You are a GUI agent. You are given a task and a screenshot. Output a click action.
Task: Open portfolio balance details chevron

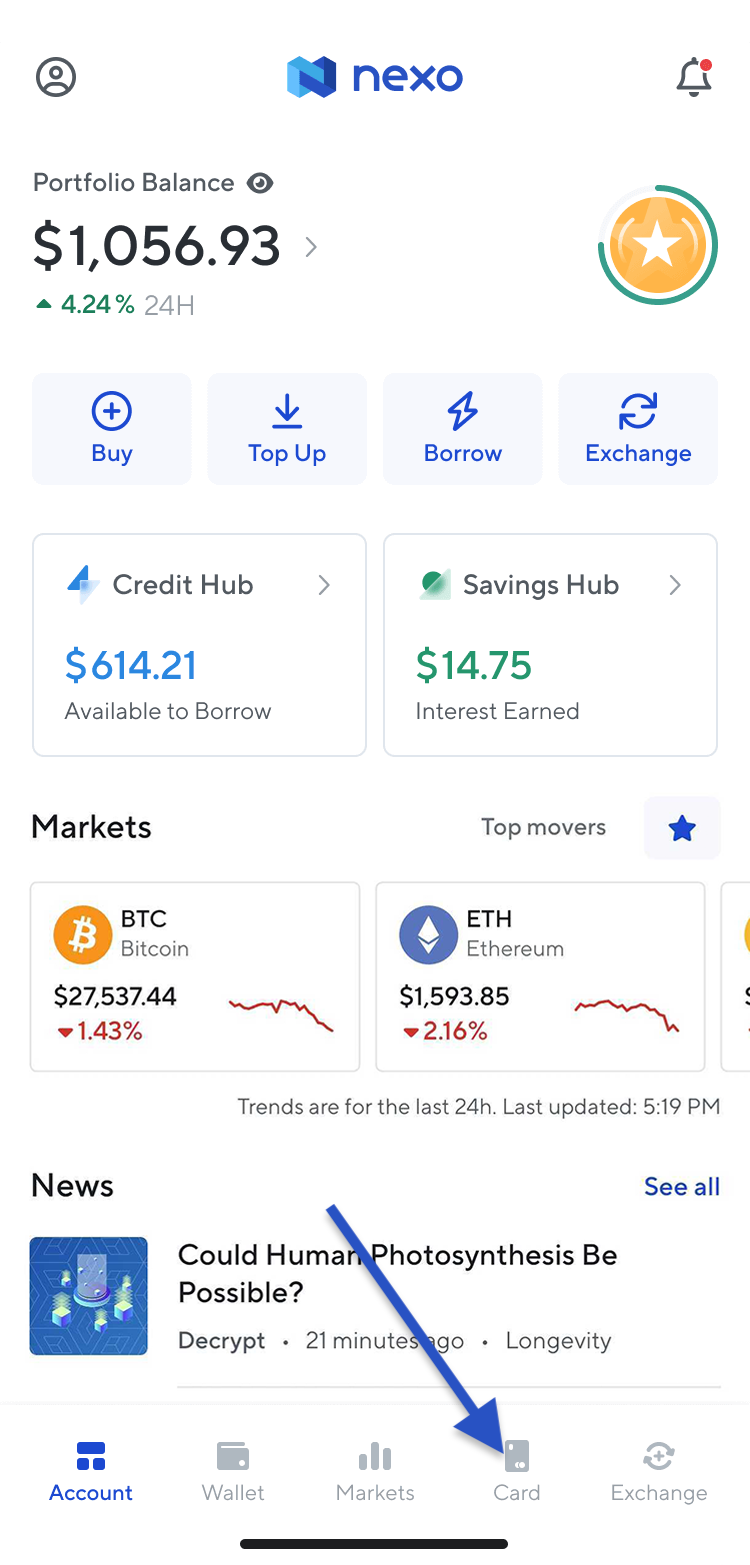(311, 247)
